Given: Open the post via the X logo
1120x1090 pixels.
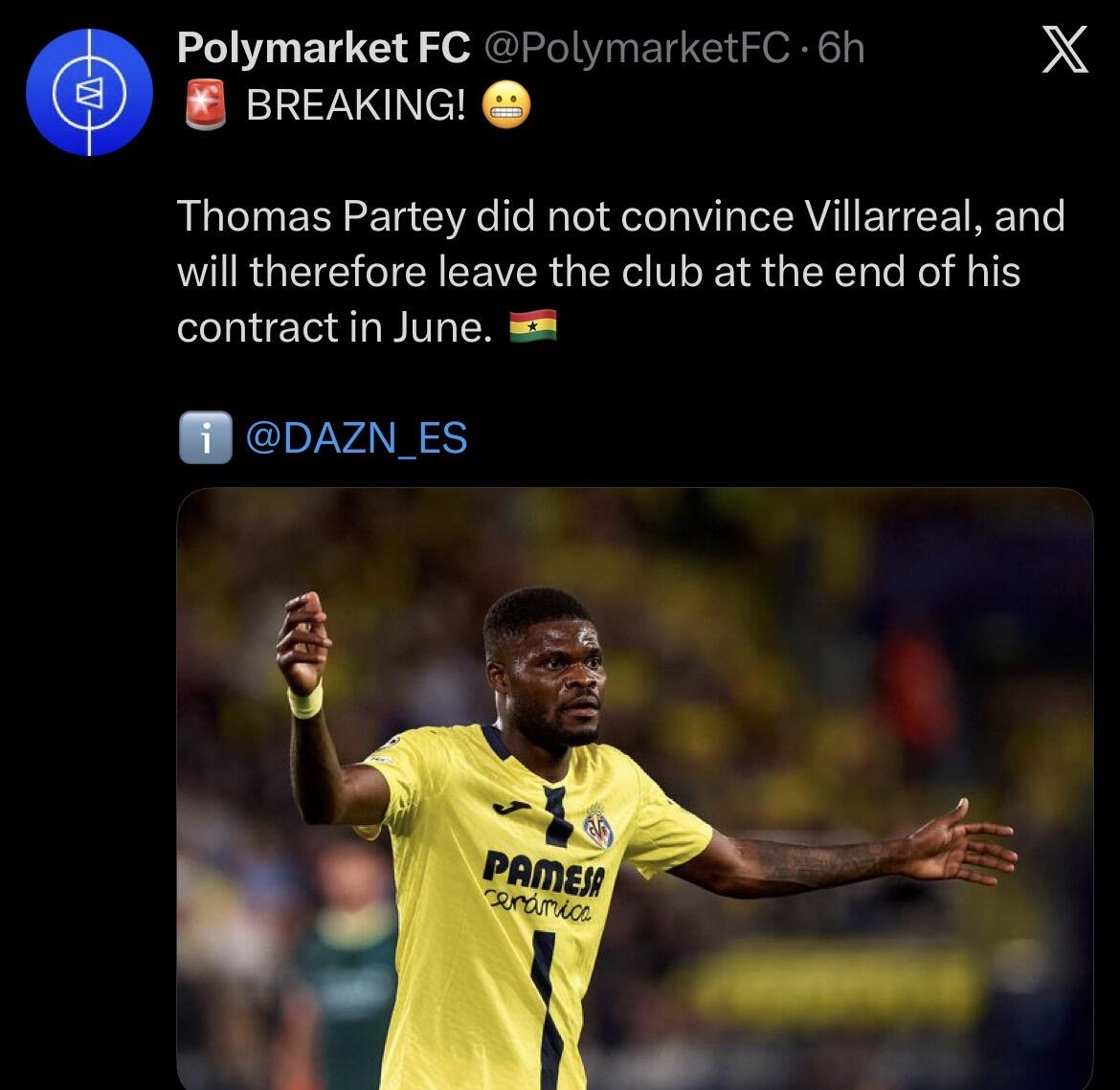Looking at the screenshot, I should click(1064, 50).
